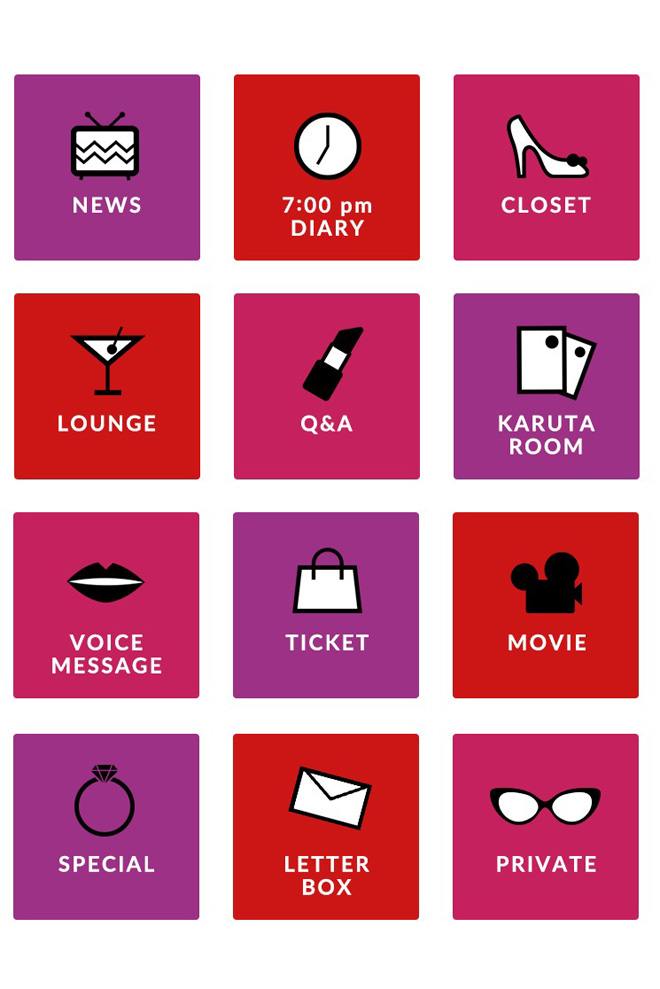Open the Q&A tile

[x=327, y=386]
